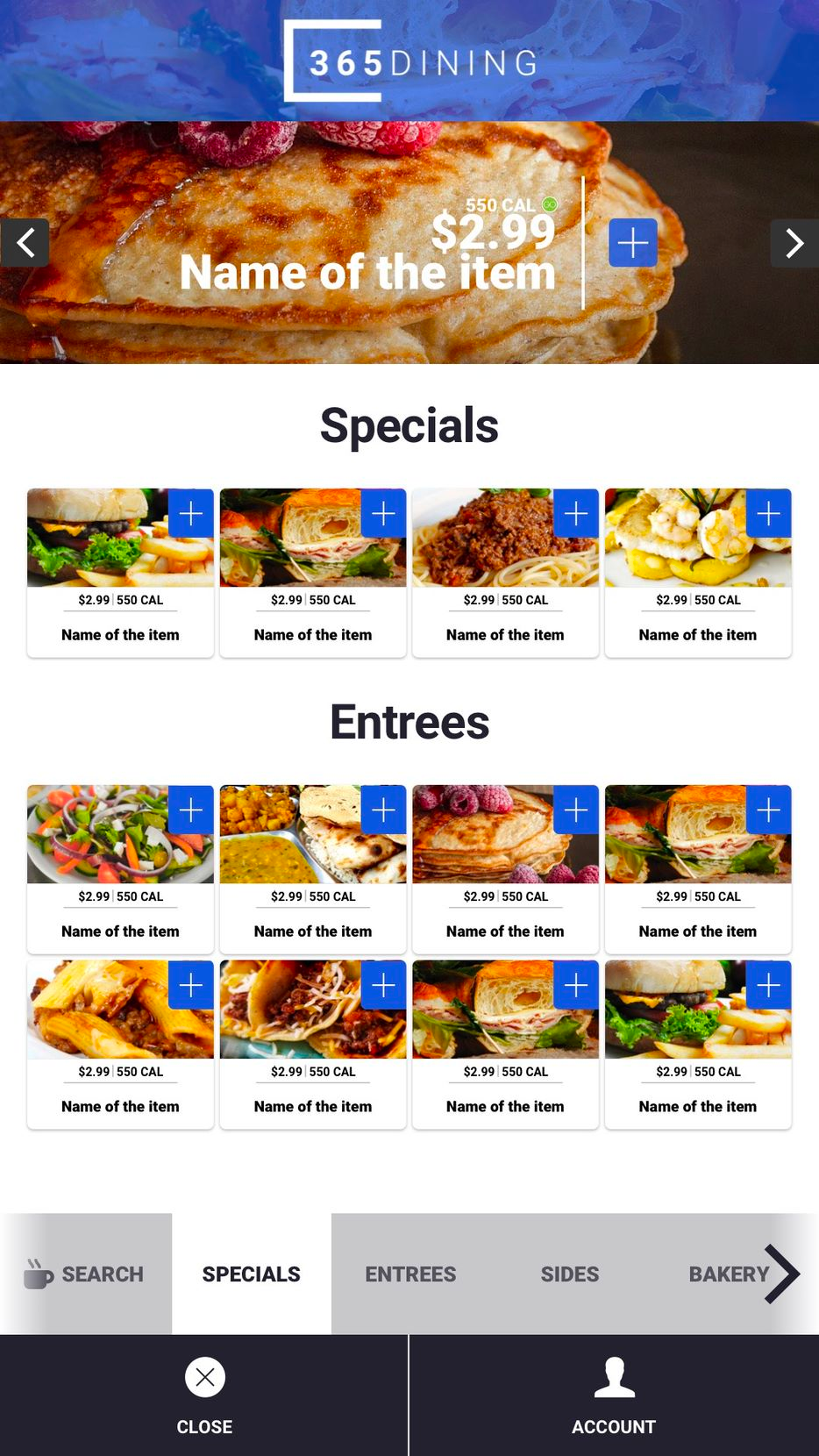The height and width of the screenshot is (1456, 819).
Task: Click the 365 Dining logo header
Action: click(409, 61)
